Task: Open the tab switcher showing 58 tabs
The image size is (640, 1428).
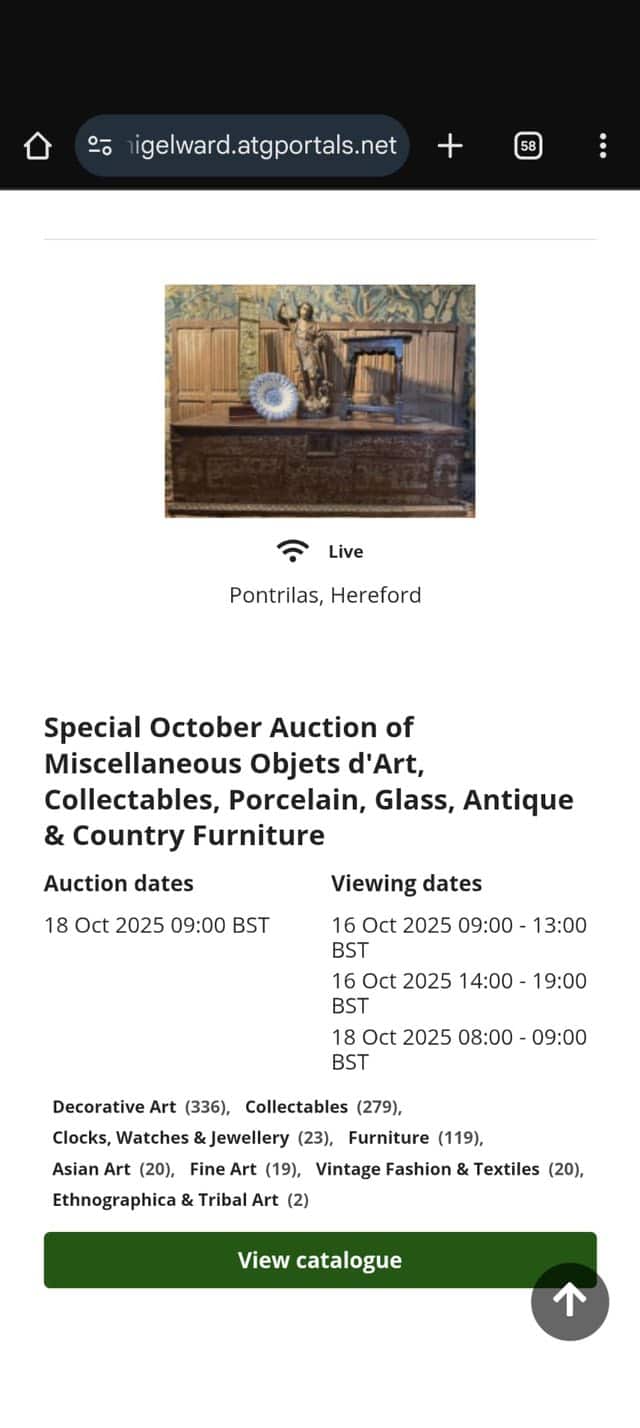Action: tap(528, 147)
